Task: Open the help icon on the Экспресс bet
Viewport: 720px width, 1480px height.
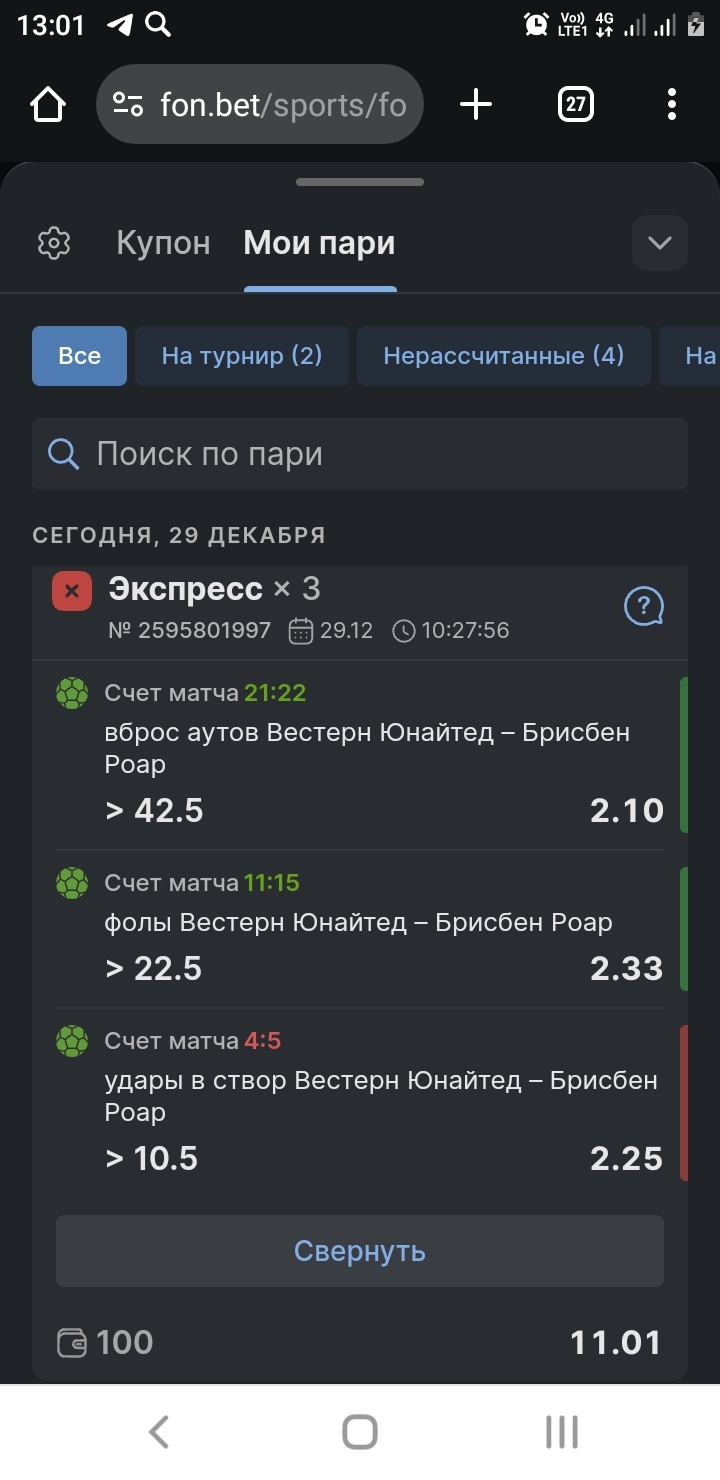Action: click(x=644, y=606)
